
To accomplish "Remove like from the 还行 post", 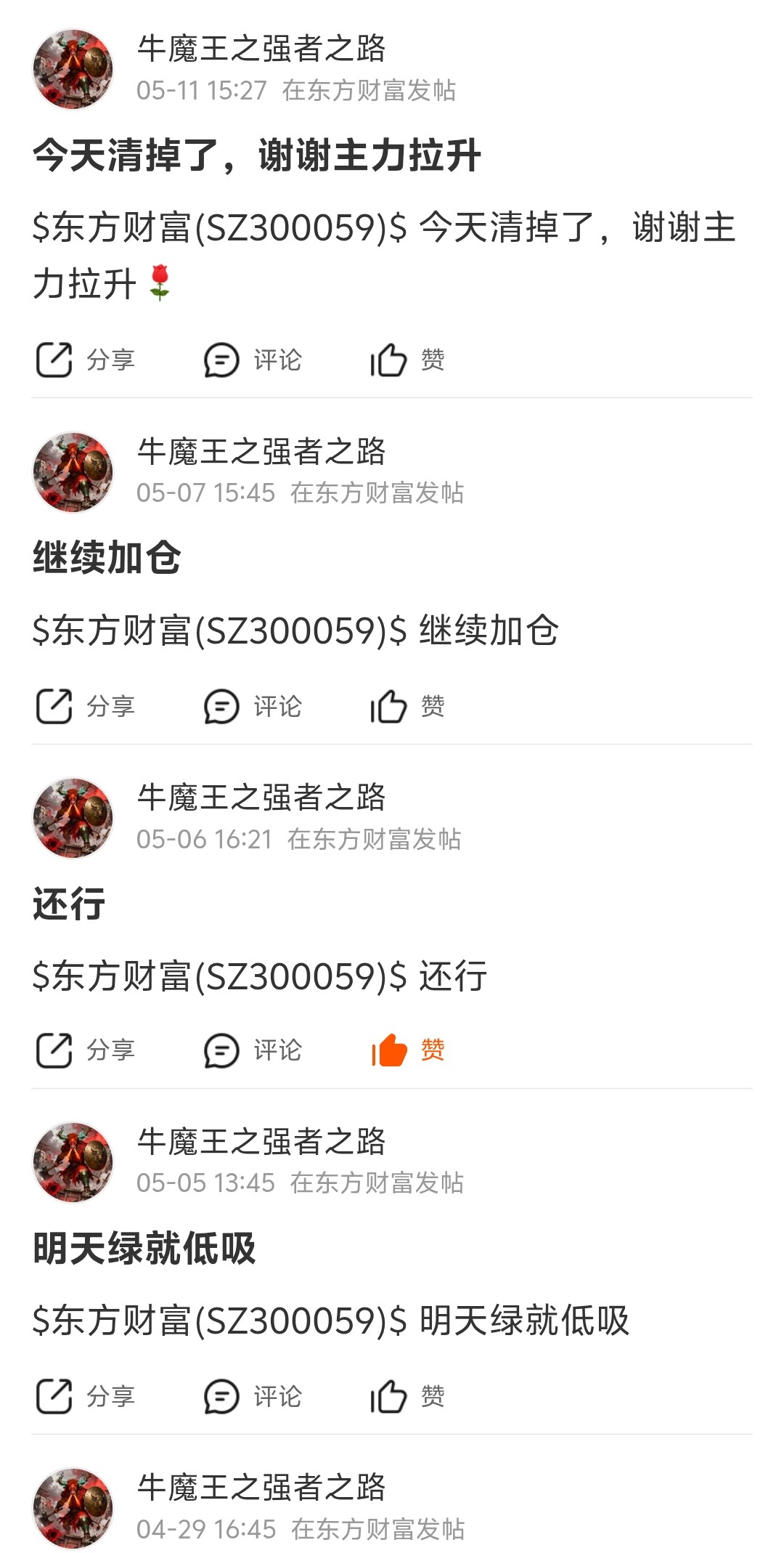I will pyautogui.click(x=407, y=1050).
